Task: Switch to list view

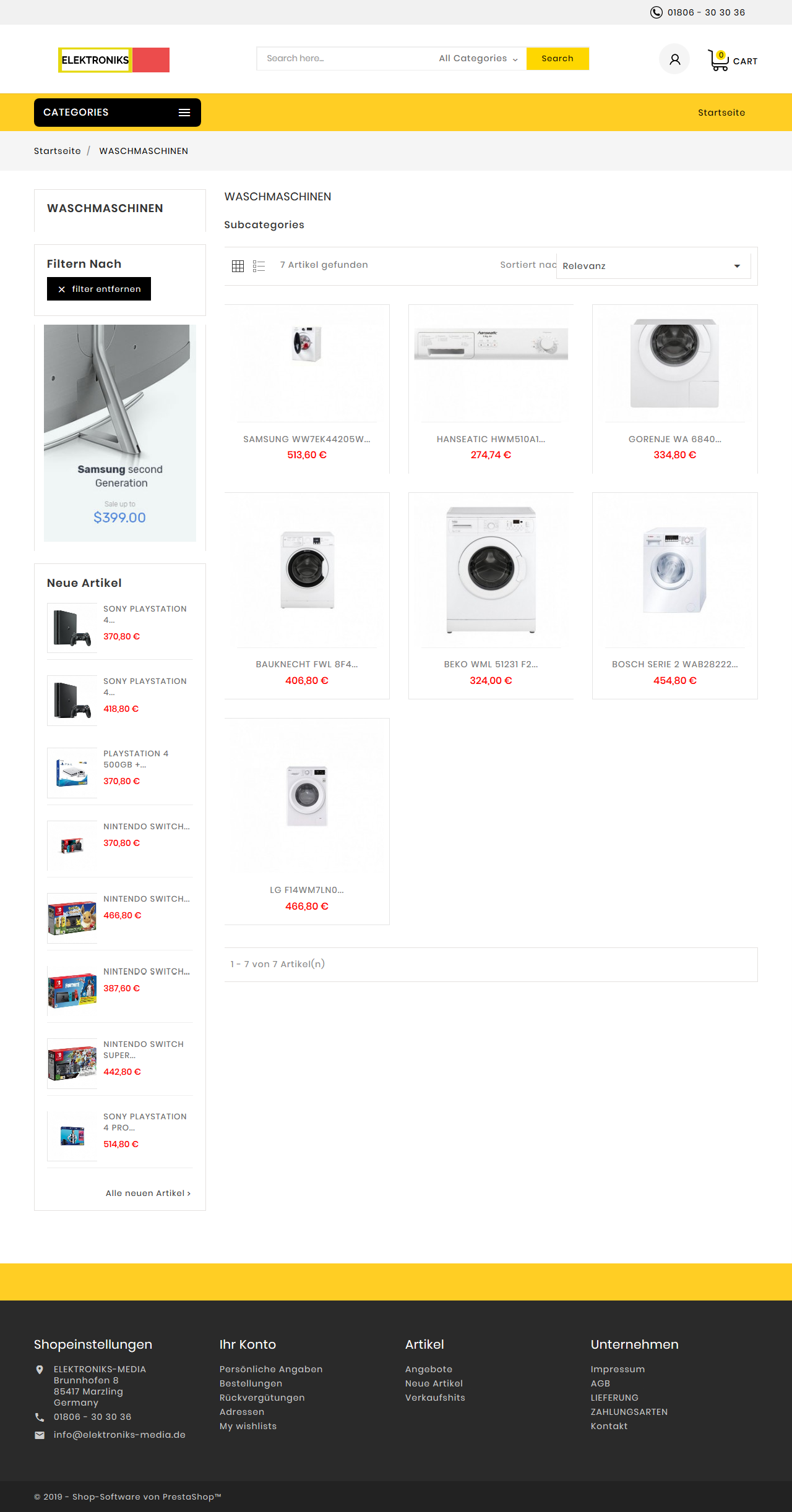Action: [x=259, y=266]
